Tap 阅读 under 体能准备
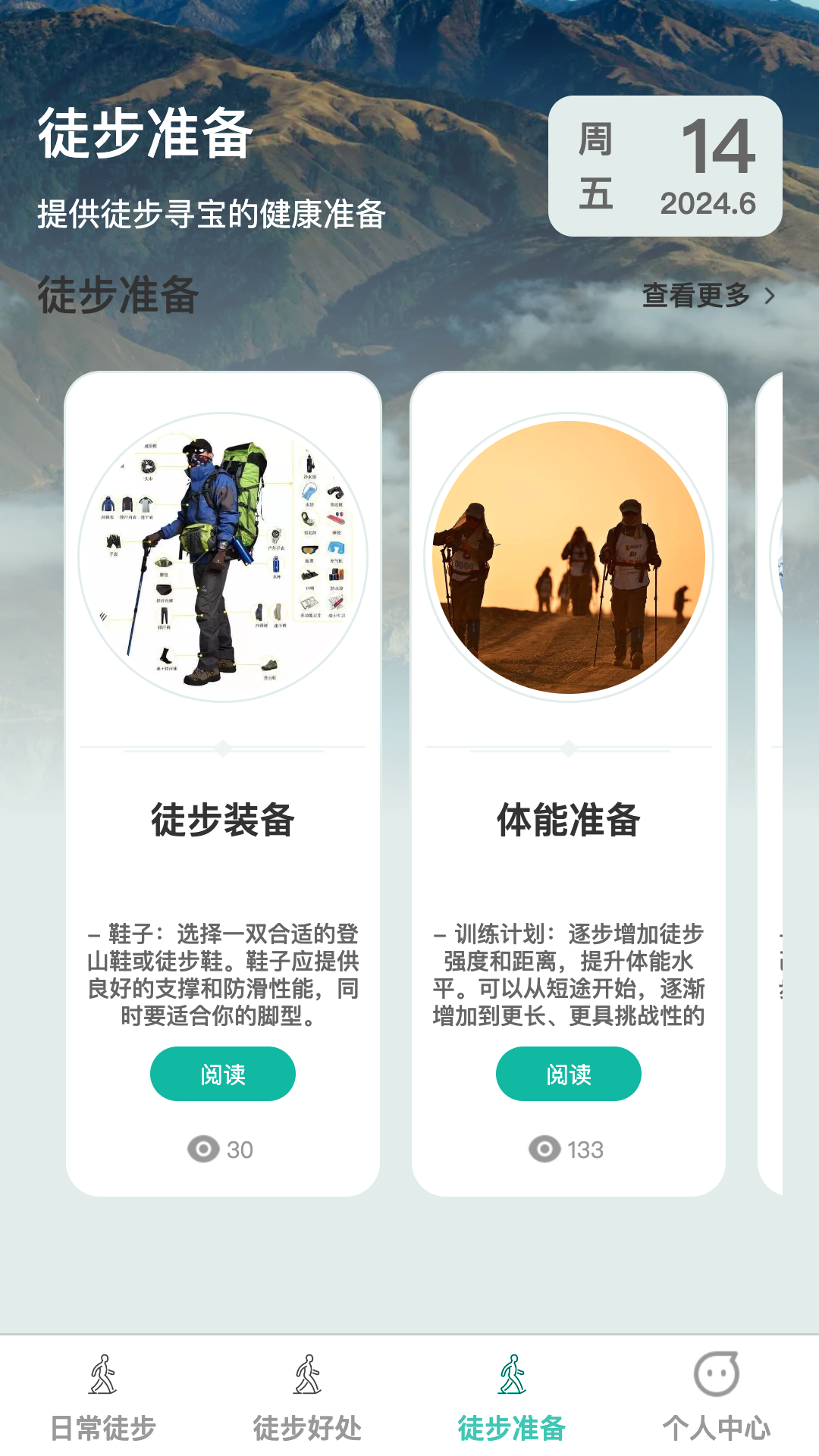The height and width of the screenshot is (1456, 819). click(x=568, y=1074)
